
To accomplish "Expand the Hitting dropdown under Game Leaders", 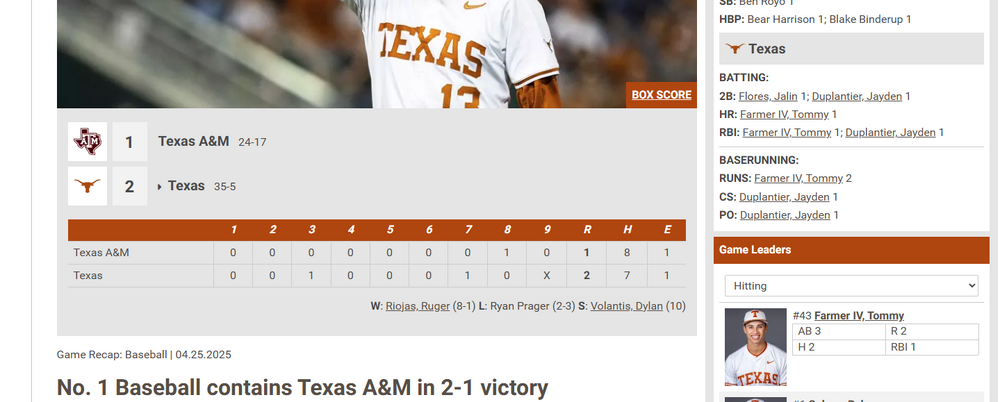I will coord(851,286).
